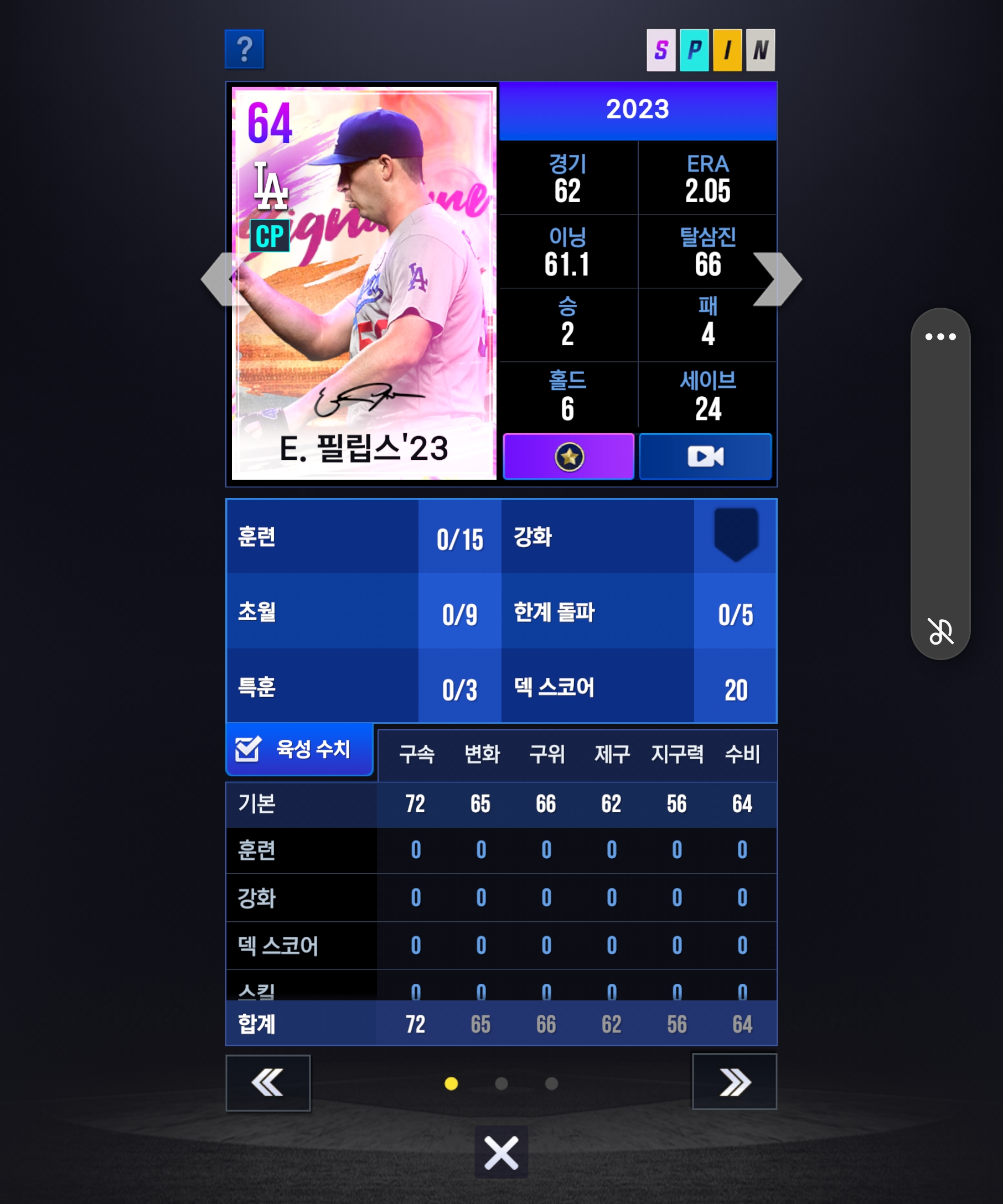Show the previous player card
This screenshot has height=1204, width=1003.
click(217, 279)
